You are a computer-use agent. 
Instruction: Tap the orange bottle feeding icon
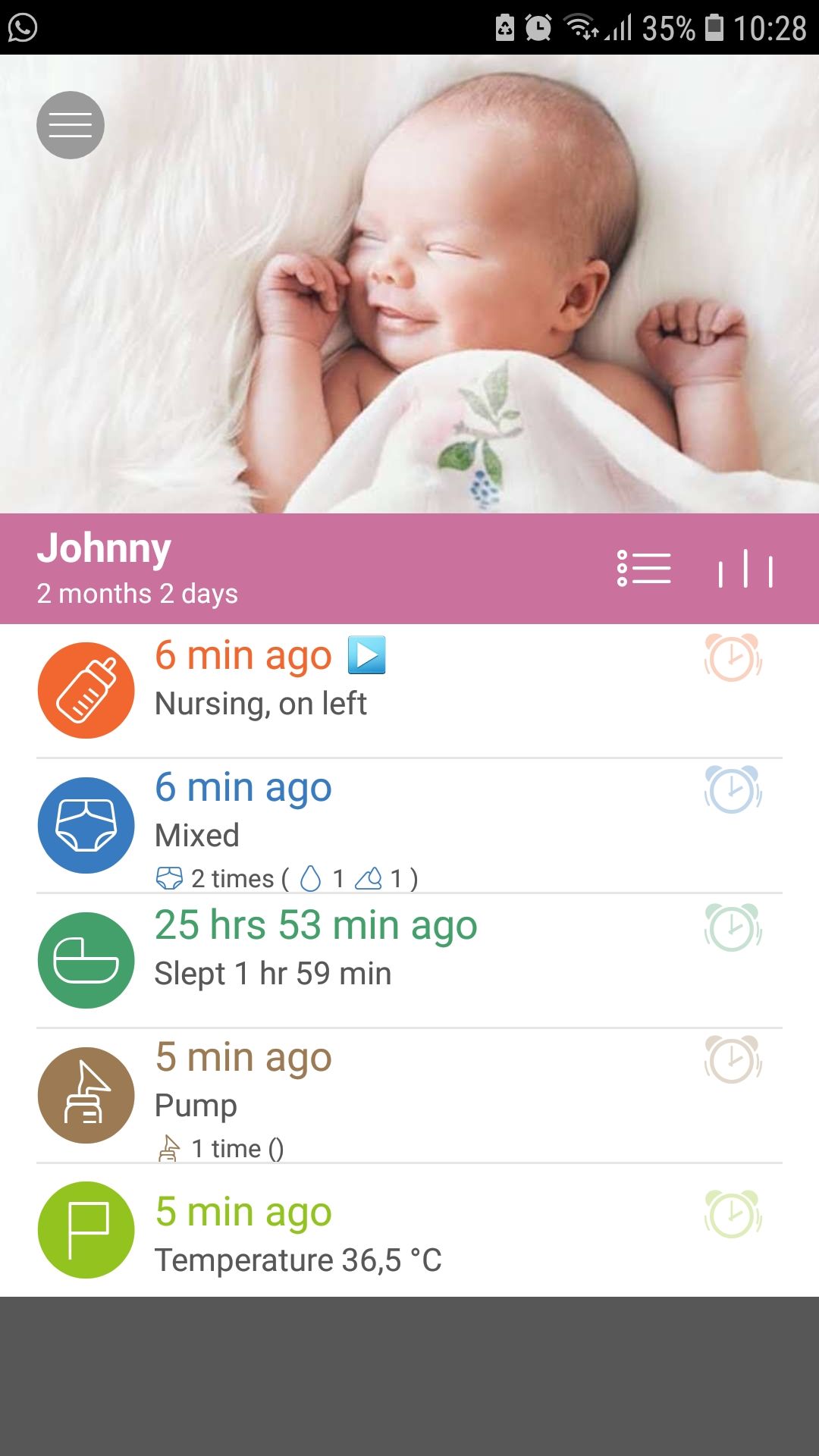(x=86, y=690)
